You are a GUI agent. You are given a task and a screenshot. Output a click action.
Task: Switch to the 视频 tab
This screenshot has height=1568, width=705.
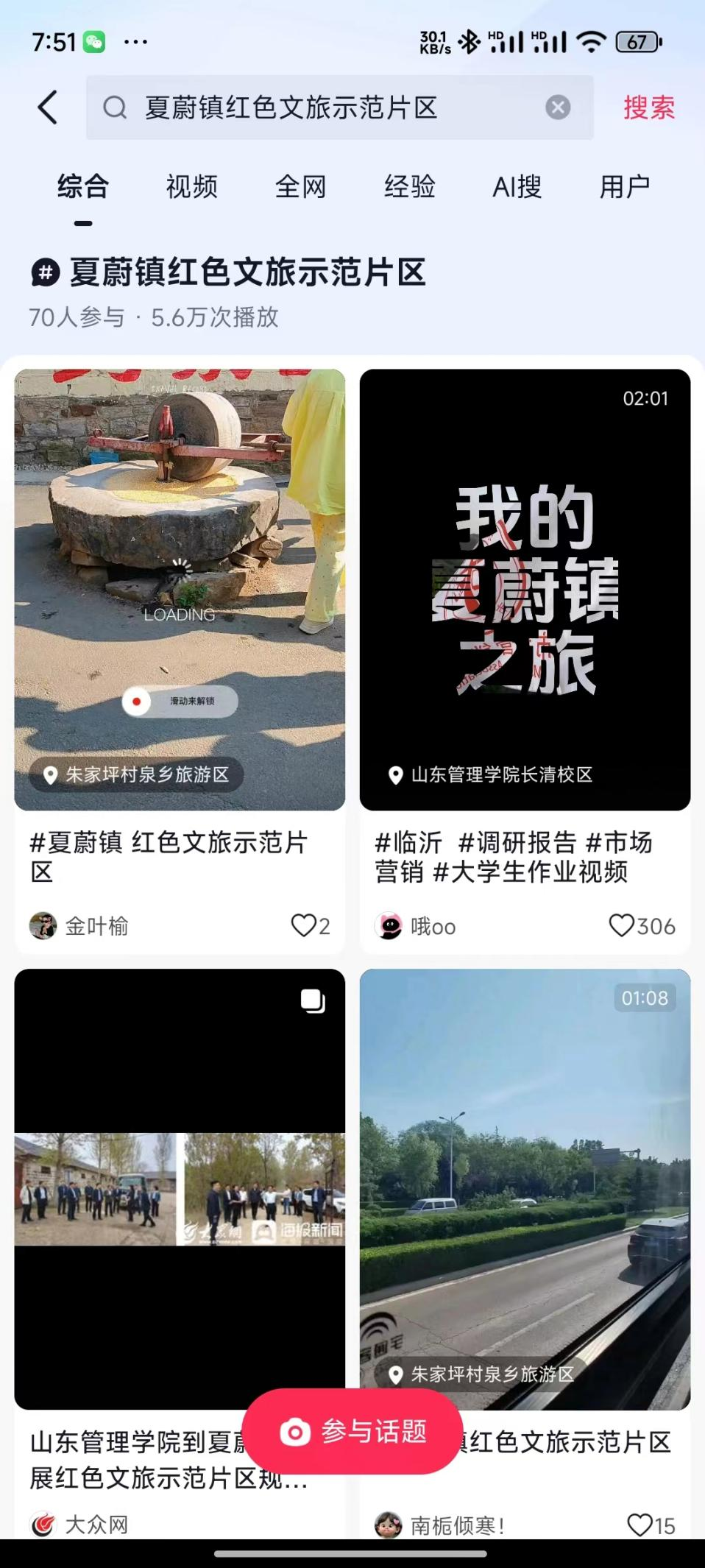191,187
